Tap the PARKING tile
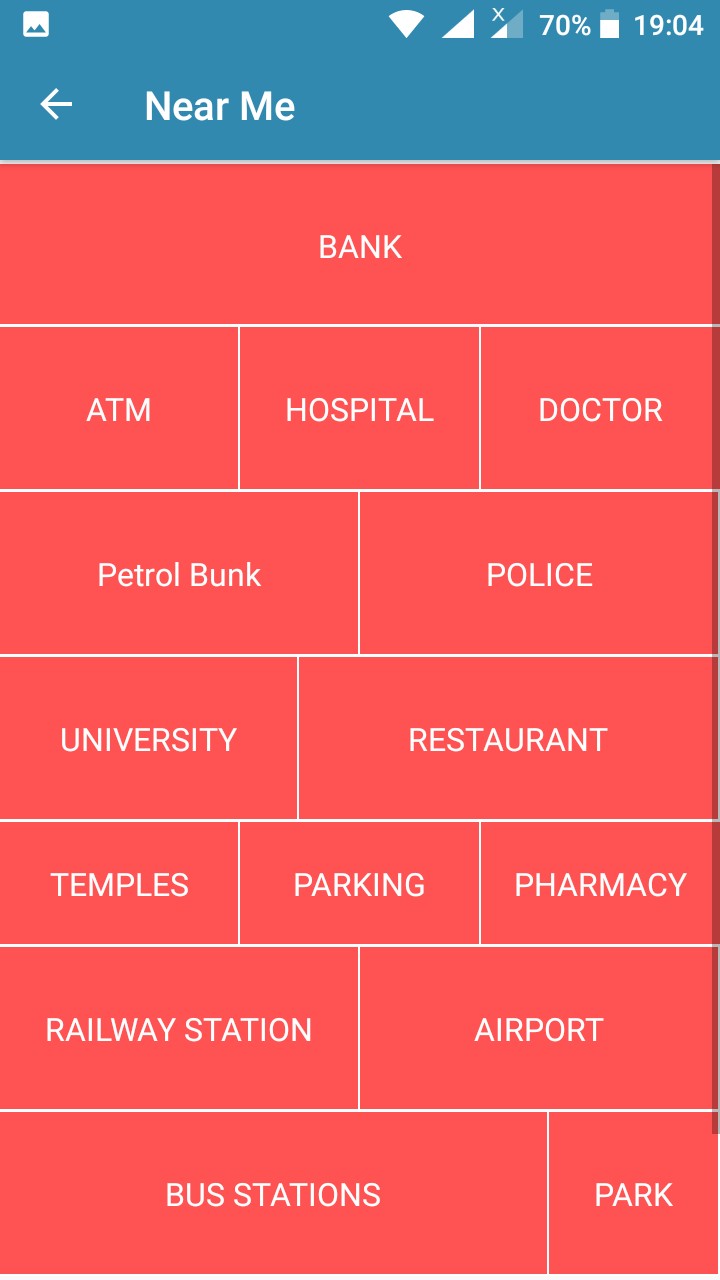This screenshot has height=1280, width=720. tap(359, 884)
